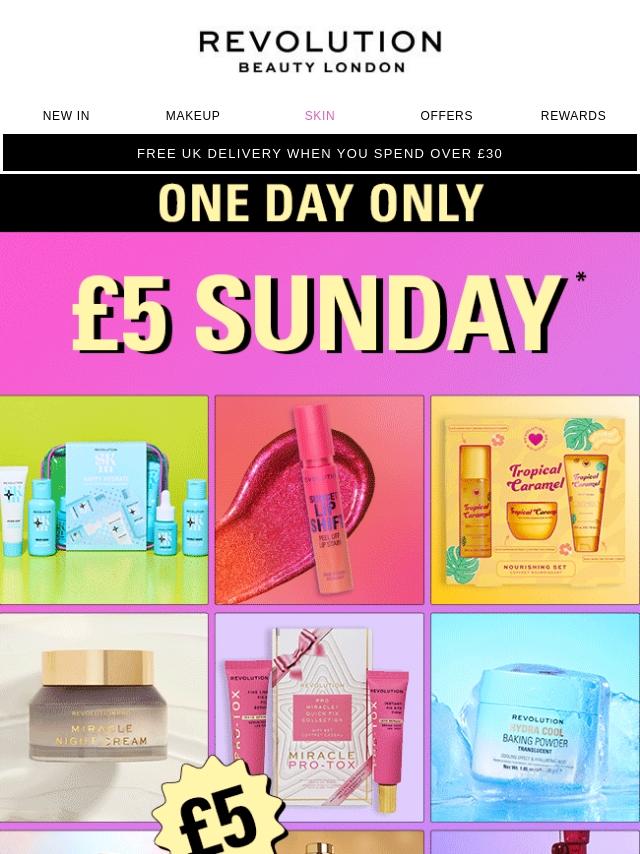Open the Miracle Night Cream product tile
The width and height of the screenshot is (640, 854).
(104, 715)
